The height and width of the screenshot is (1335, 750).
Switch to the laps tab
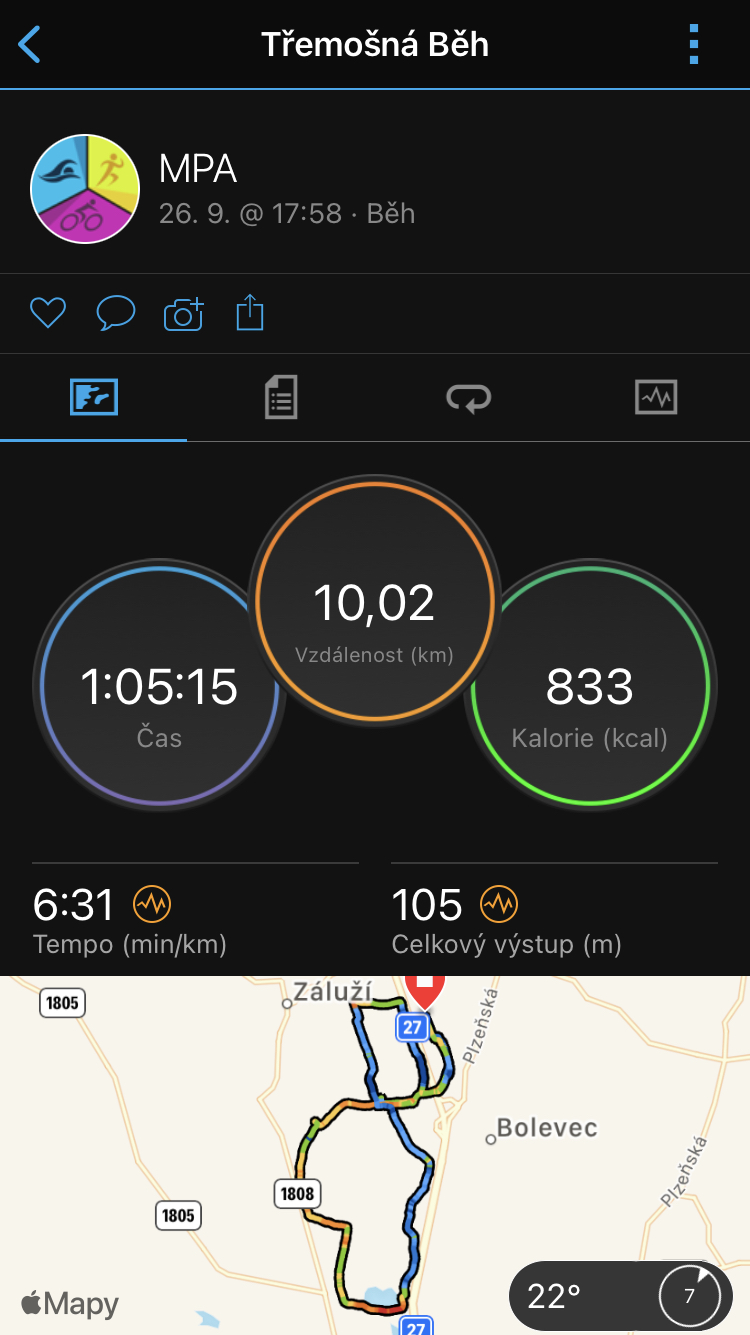pos(468,398)
